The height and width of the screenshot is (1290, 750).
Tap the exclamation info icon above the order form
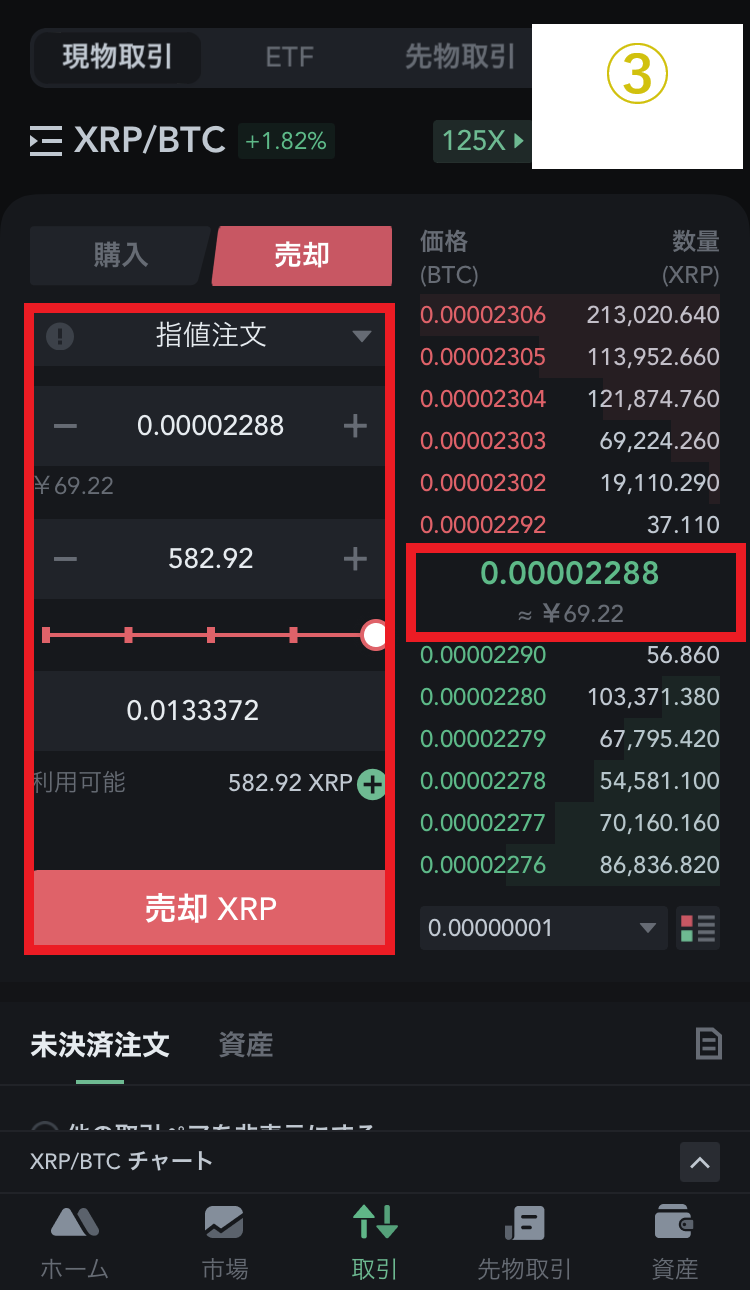coord(59,336)
